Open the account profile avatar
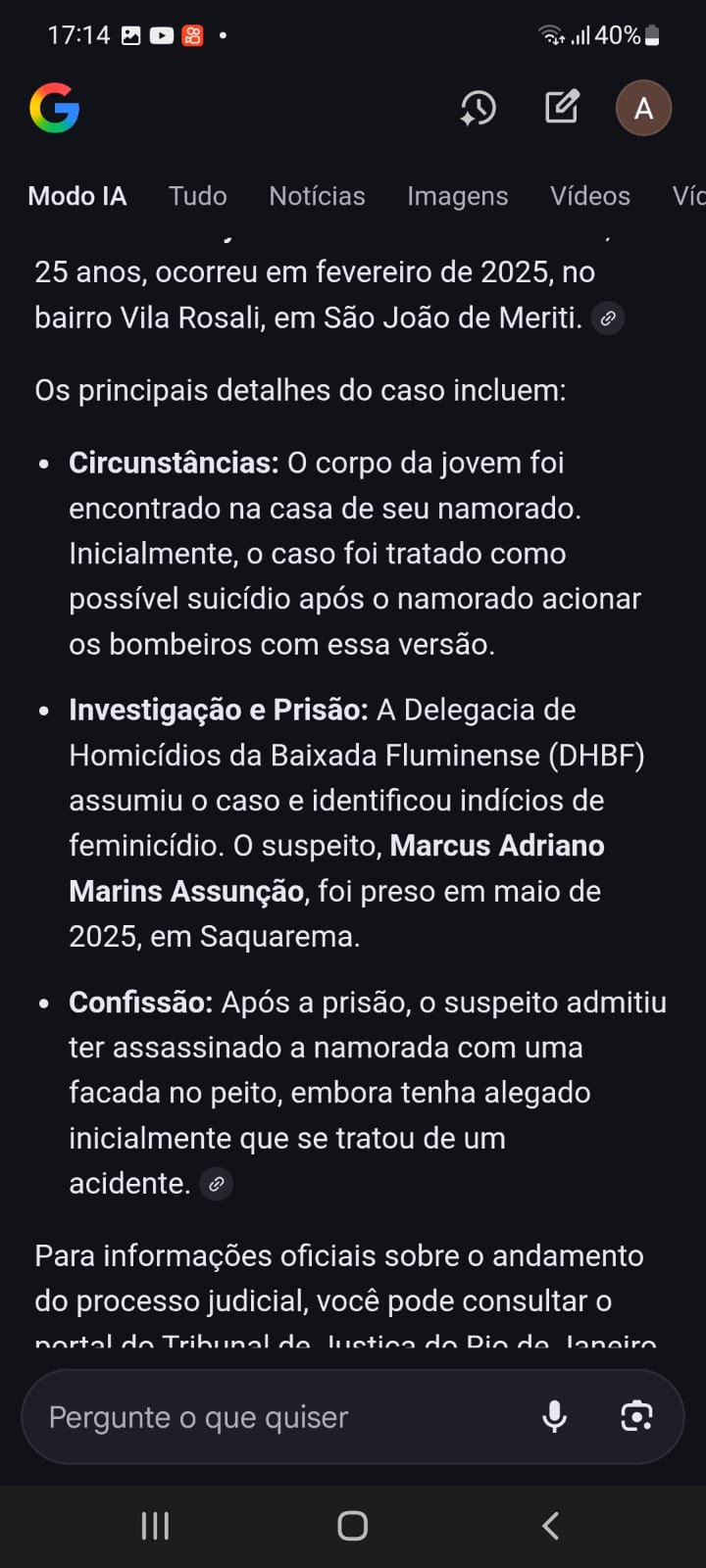 pyautogui.click(x=643, y=108)
